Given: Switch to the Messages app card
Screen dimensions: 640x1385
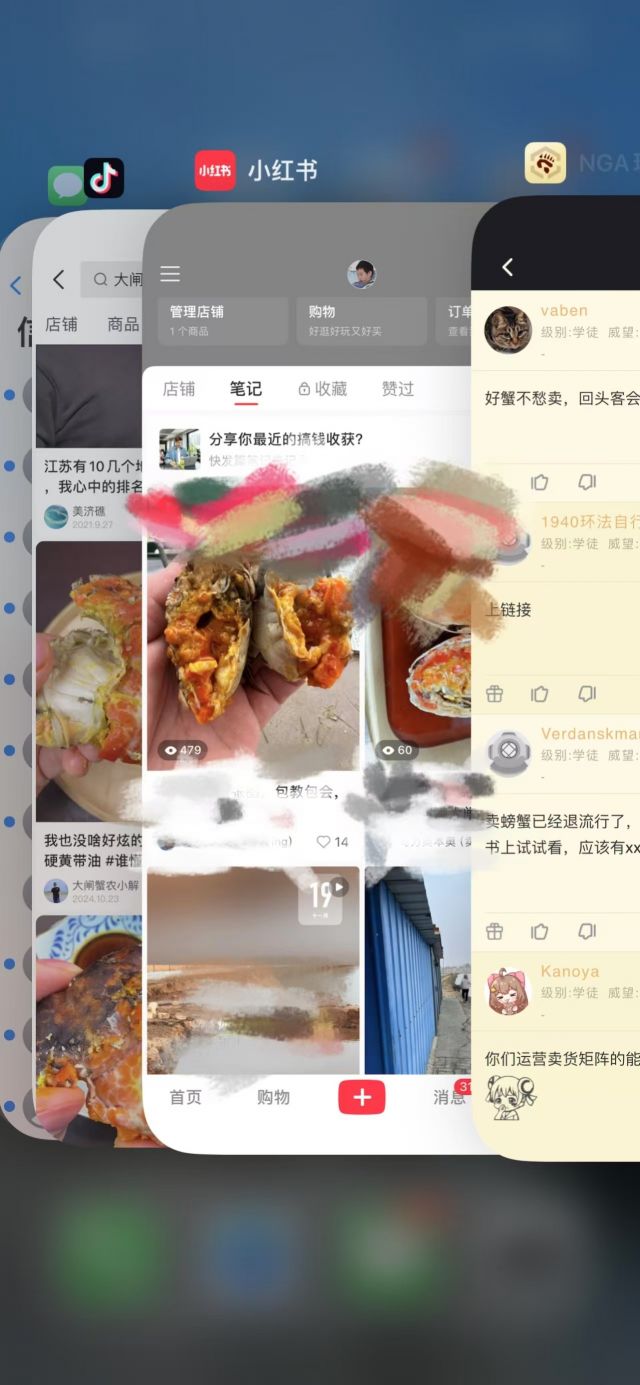Looking at the screenshot, I should 14,700.
